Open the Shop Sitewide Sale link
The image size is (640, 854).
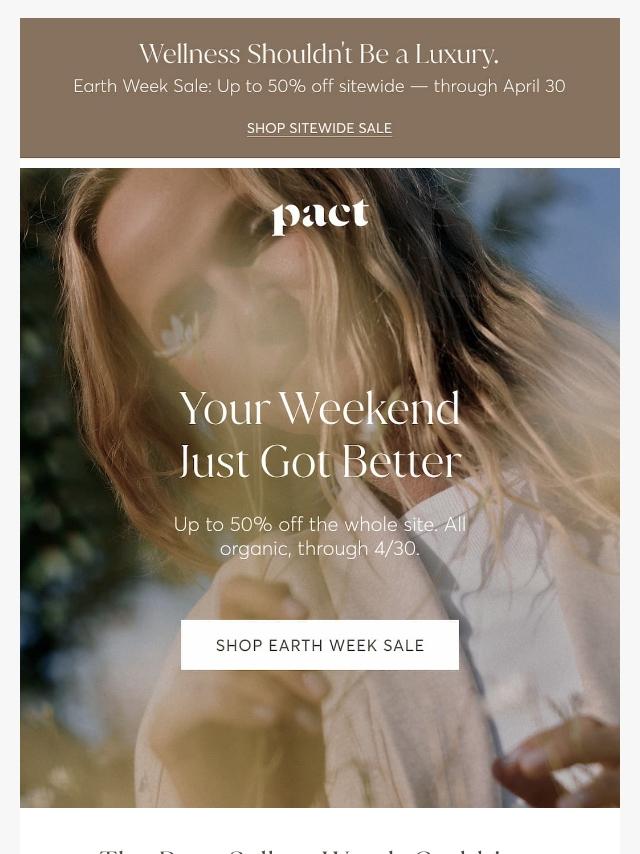pyautogui.click(x=319, y=128)
